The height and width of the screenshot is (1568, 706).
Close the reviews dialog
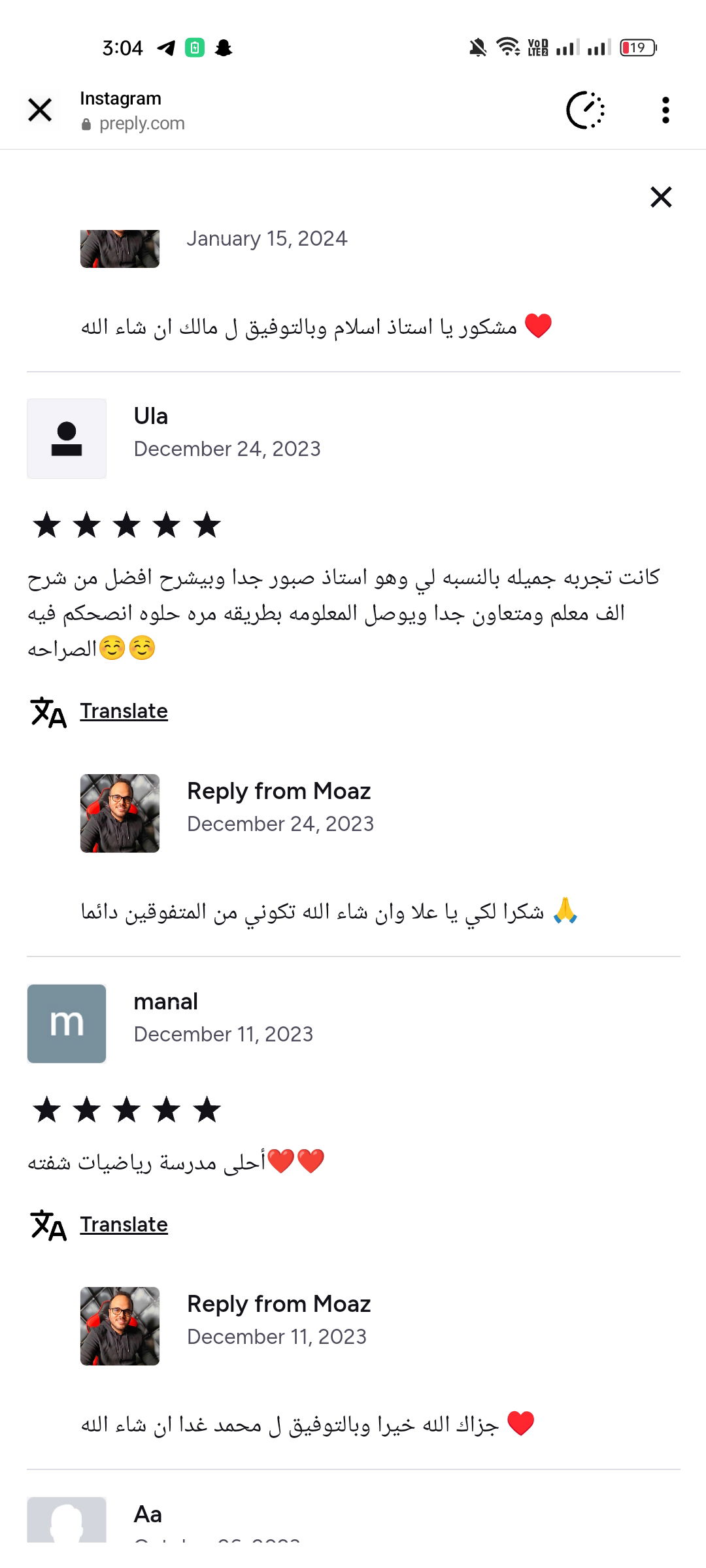pyautogui.click(x=661, y=197)
